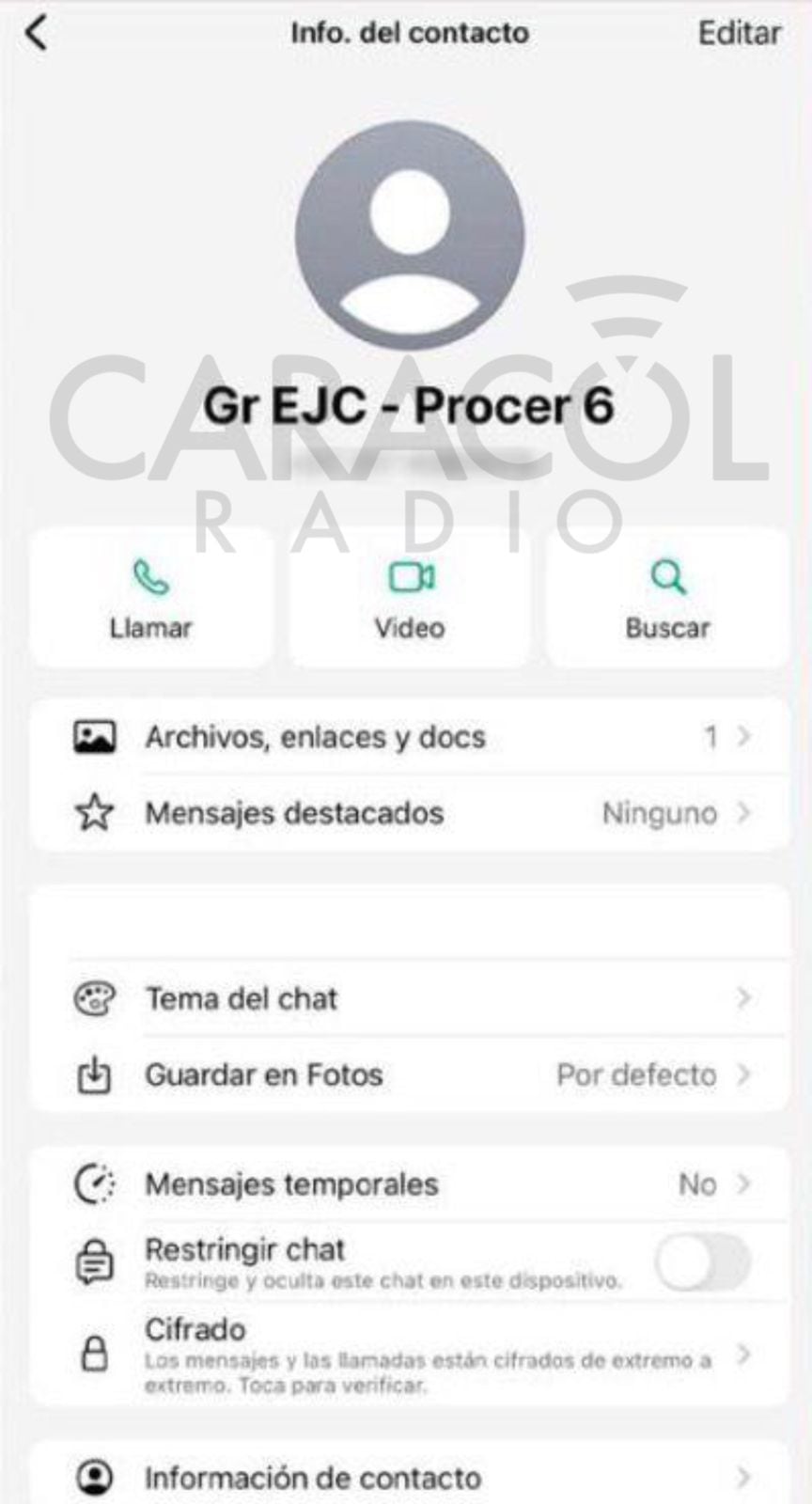The width and height of the screenshot is (812, 1504).
Task: Go back using the top-left arrow
Action: (x=36, y=33)
